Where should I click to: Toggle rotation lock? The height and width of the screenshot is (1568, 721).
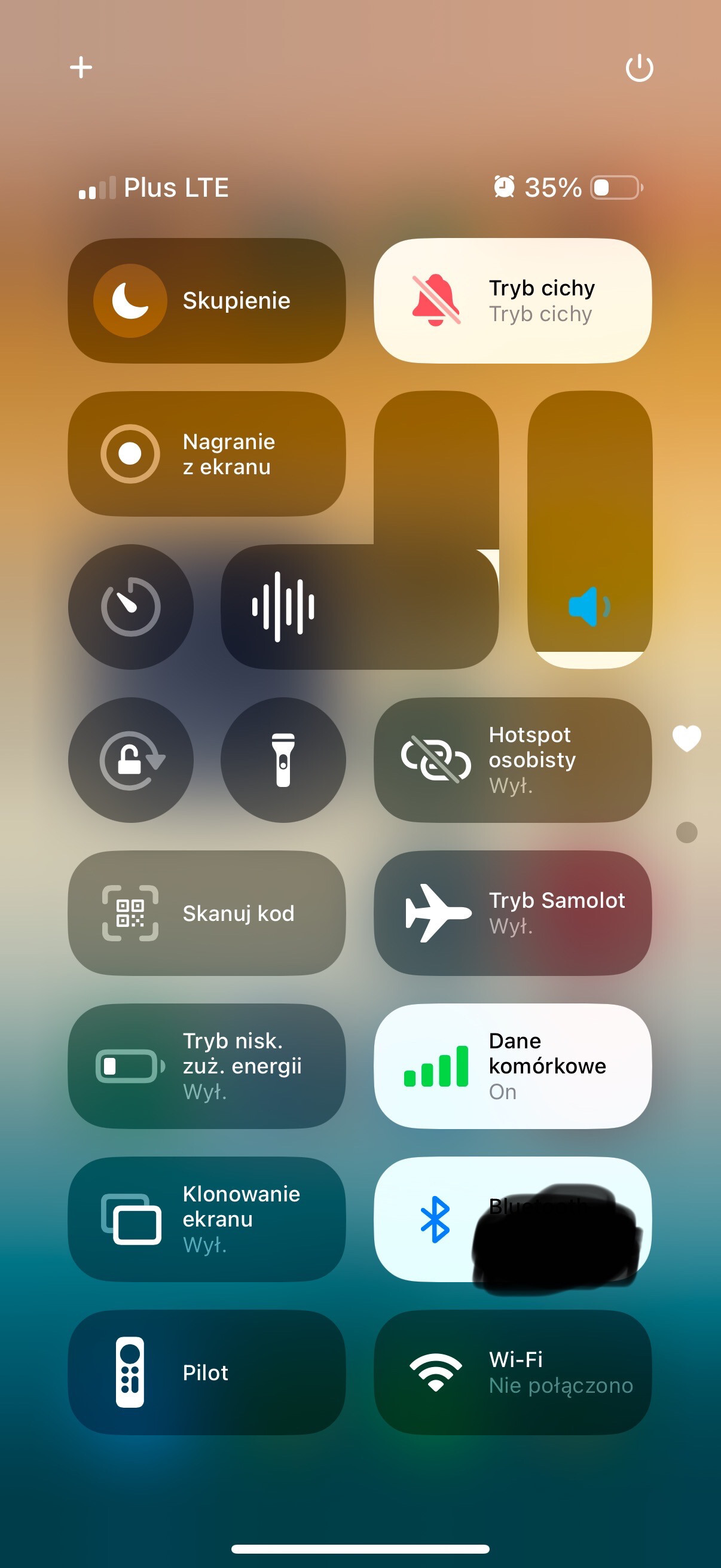[131, 760]
